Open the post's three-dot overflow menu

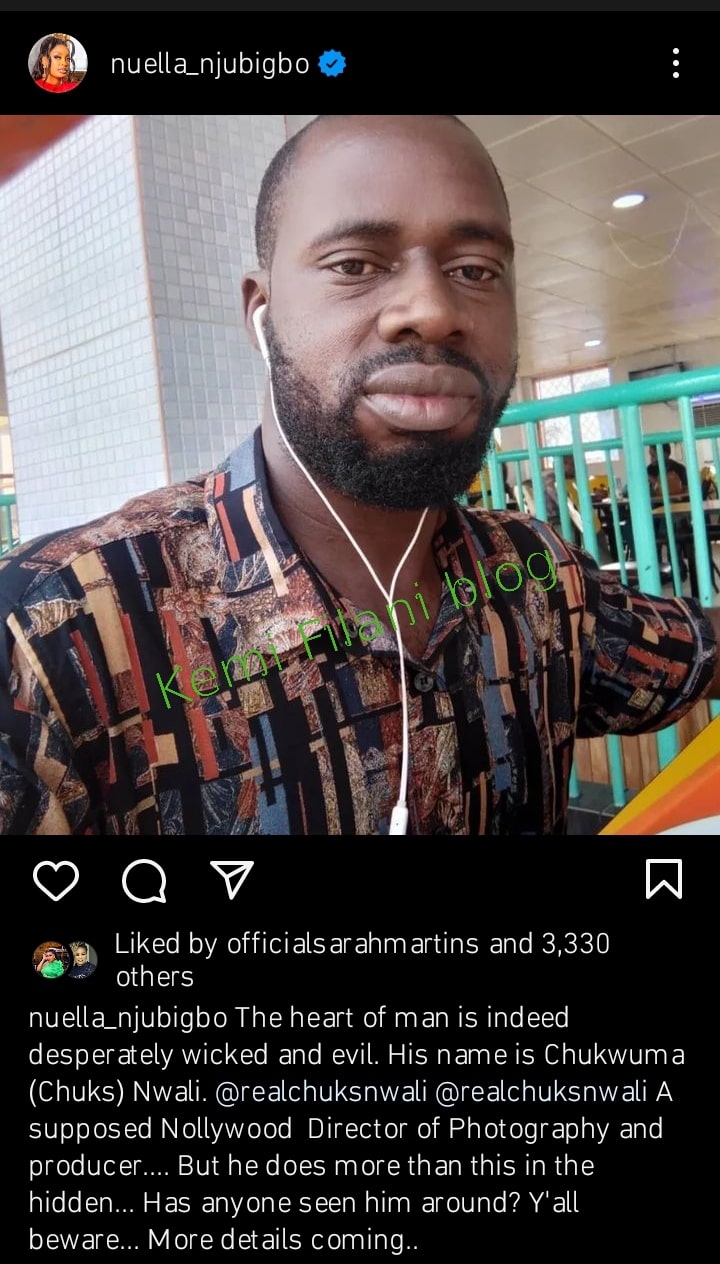pos(676,63)
